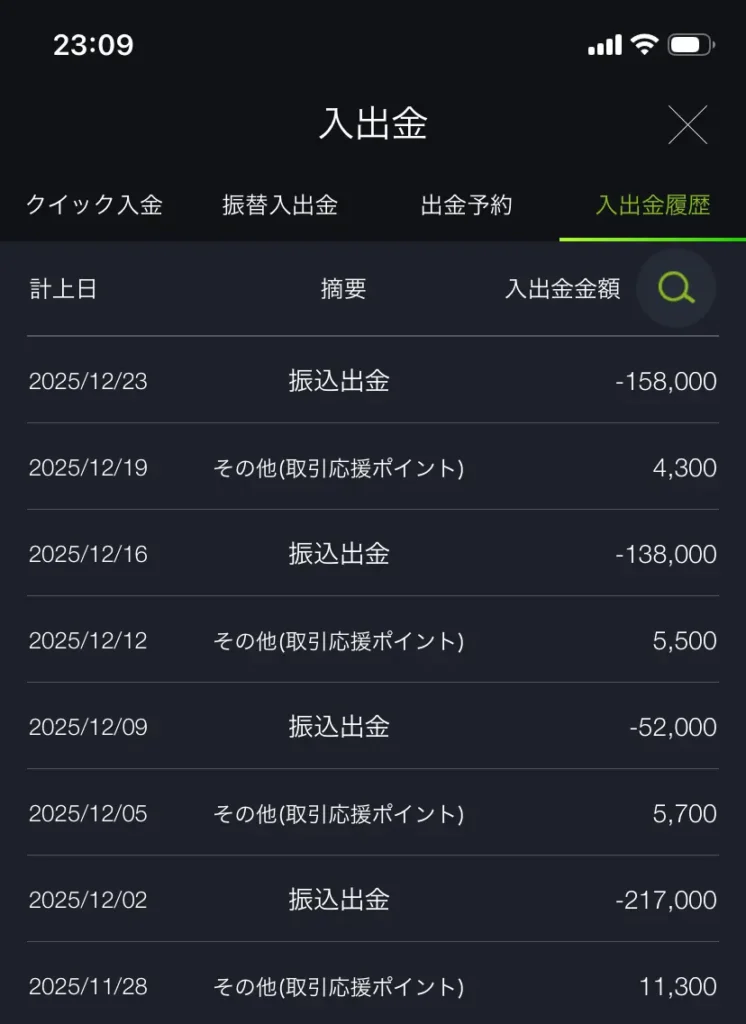Select the 2025/11/28 entry showing 11,300
This screenshot has width=746, height=1024.
point(373,986)
